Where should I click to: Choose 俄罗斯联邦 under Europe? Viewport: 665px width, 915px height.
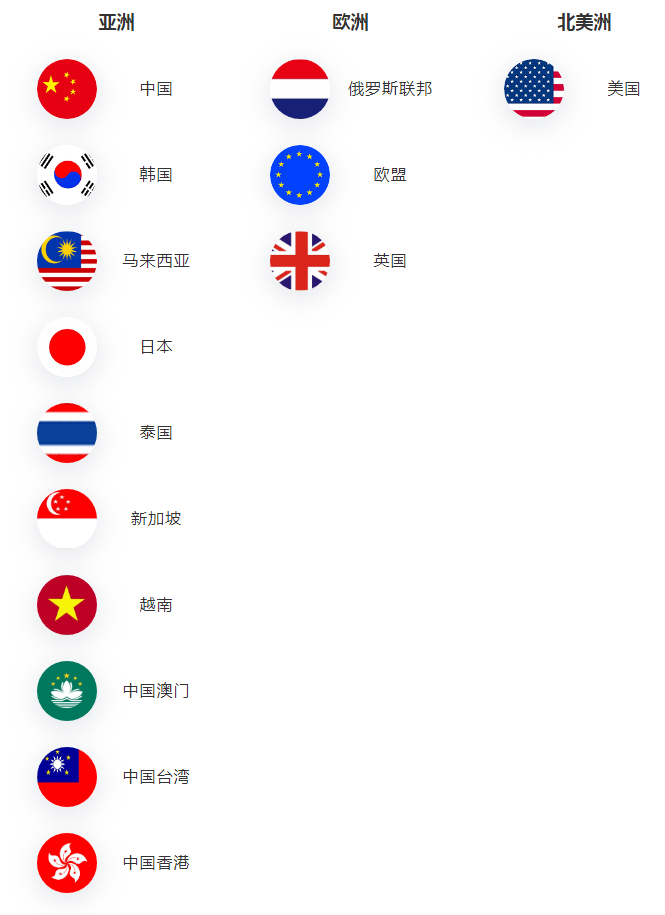click(x=389, y=89)
